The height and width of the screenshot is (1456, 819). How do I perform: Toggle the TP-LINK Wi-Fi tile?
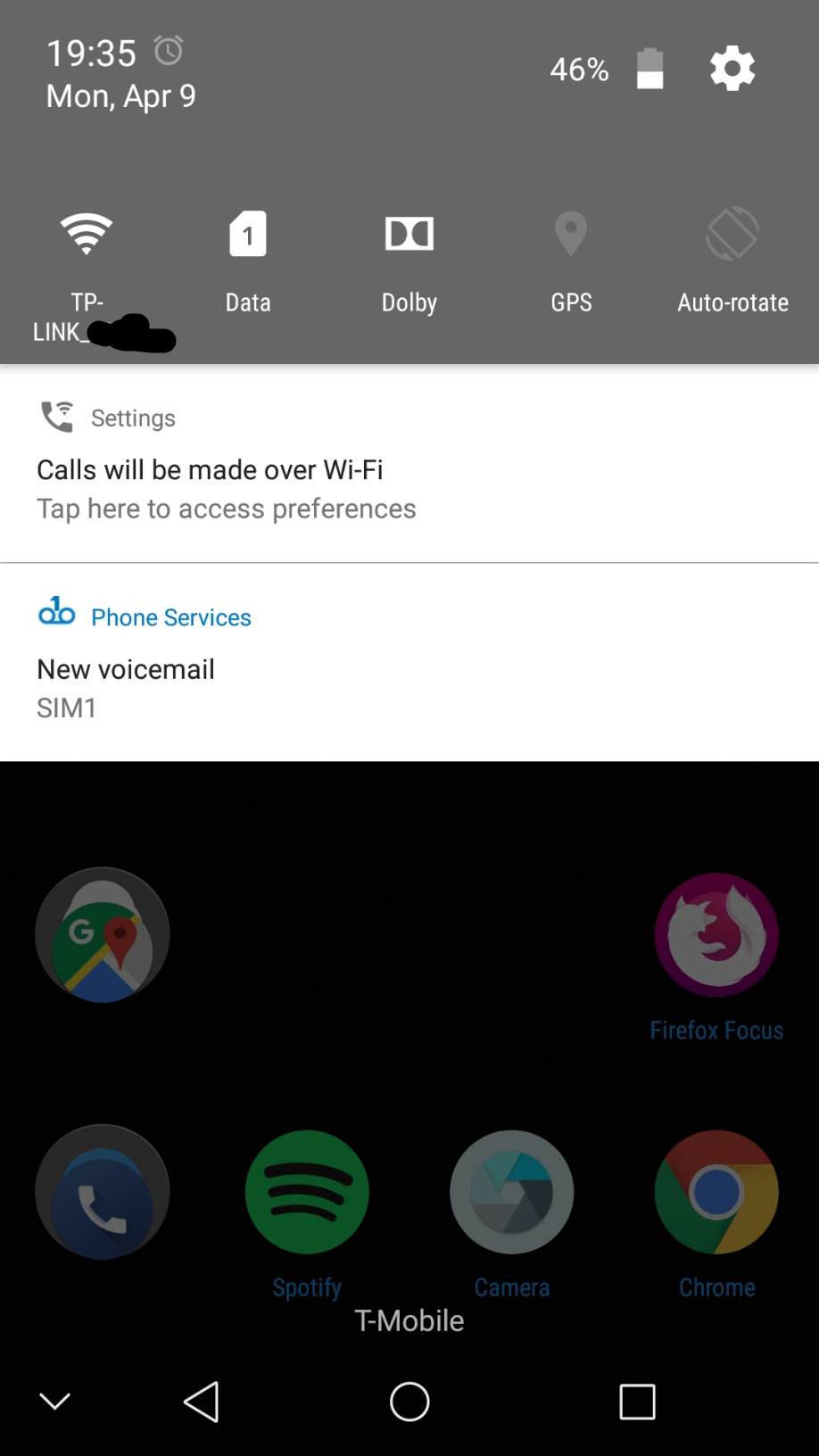[87, 235]
